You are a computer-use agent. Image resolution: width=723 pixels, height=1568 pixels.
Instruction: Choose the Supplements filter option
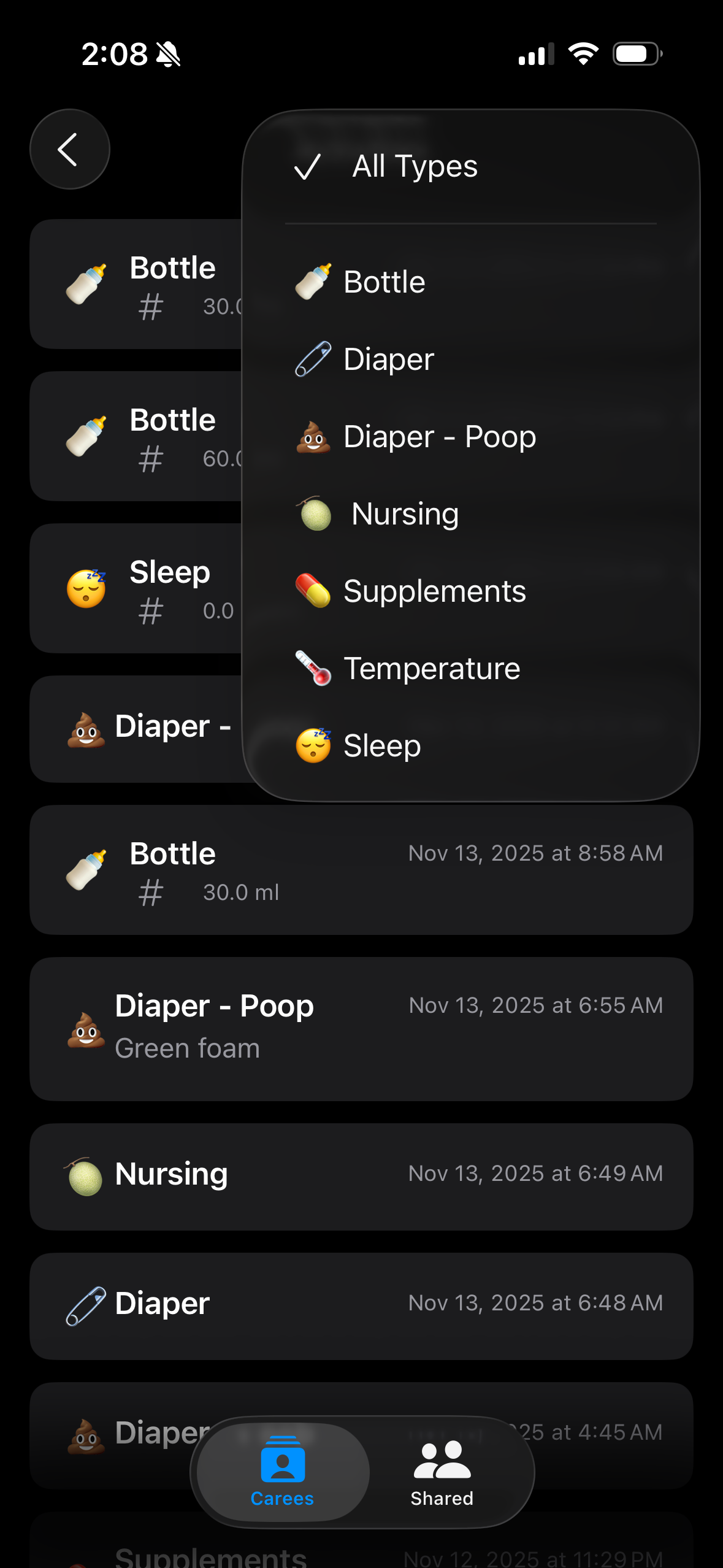(434, 591)
